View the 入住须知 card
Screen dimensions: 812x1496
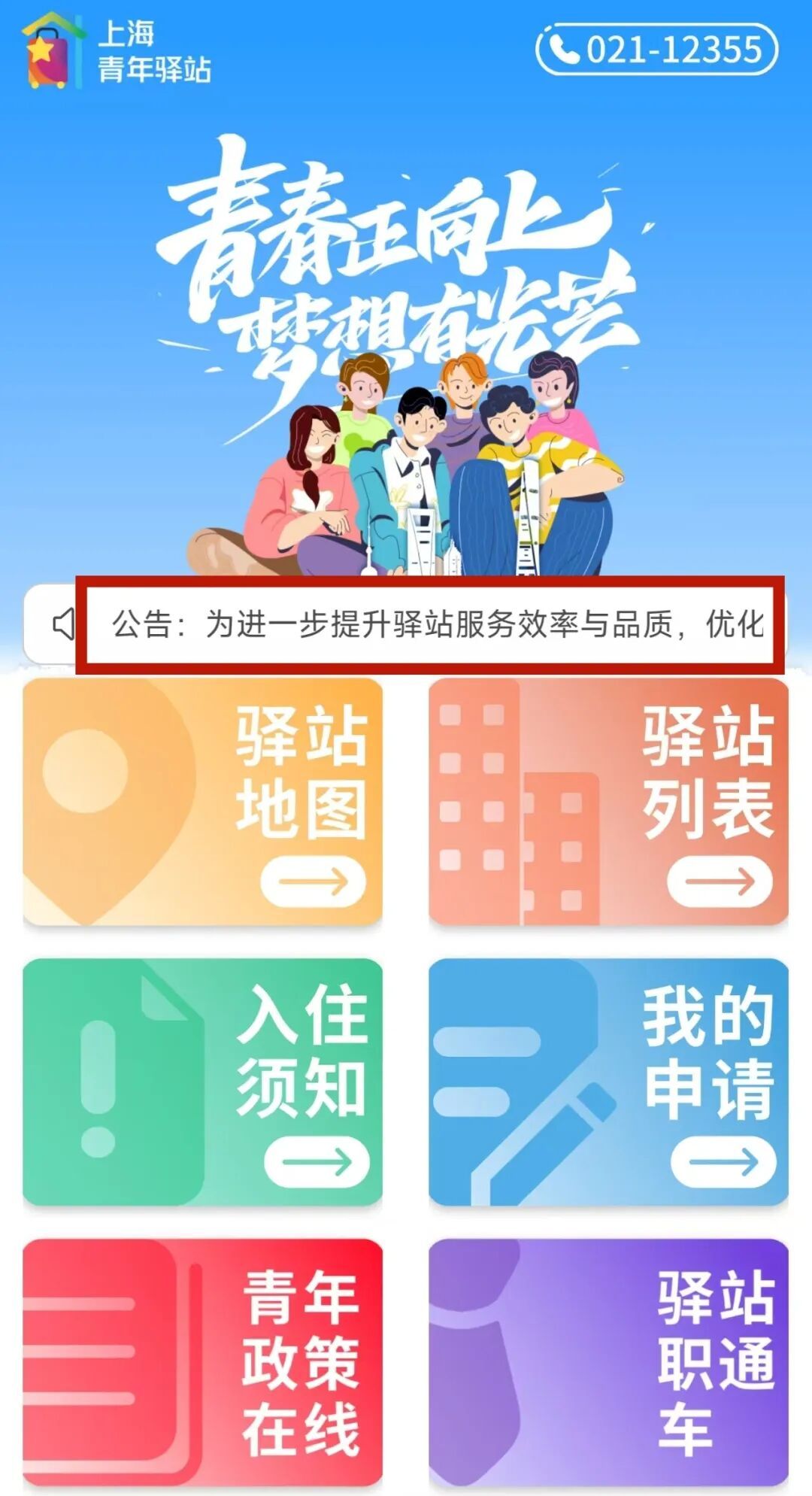202,1082
